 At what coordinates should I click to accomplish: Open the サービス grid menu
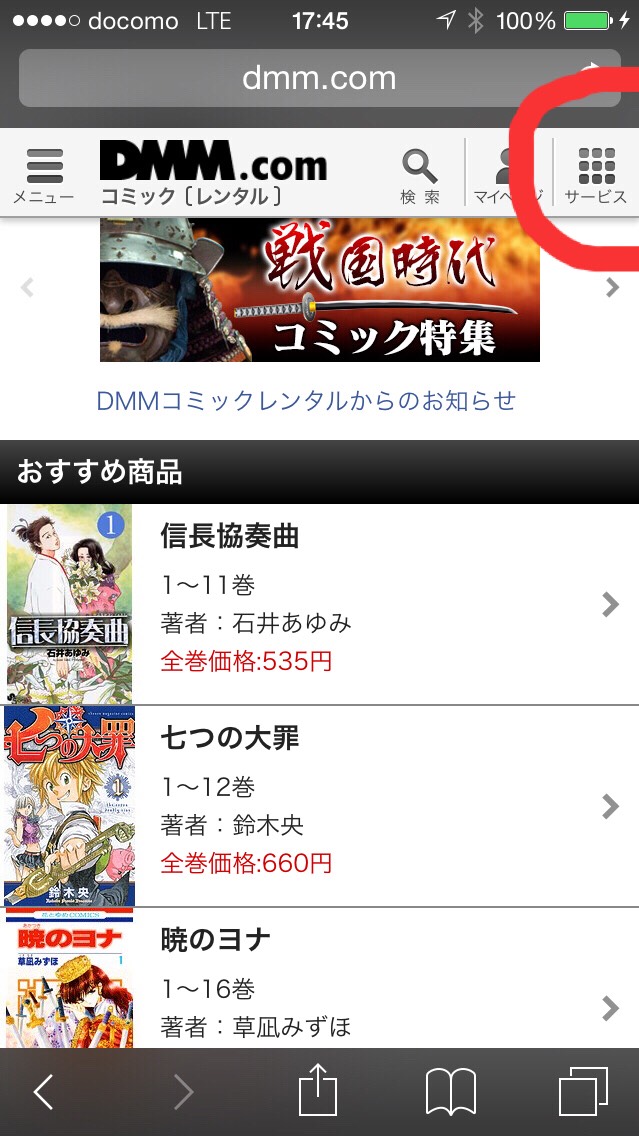[x=596, y=176]
